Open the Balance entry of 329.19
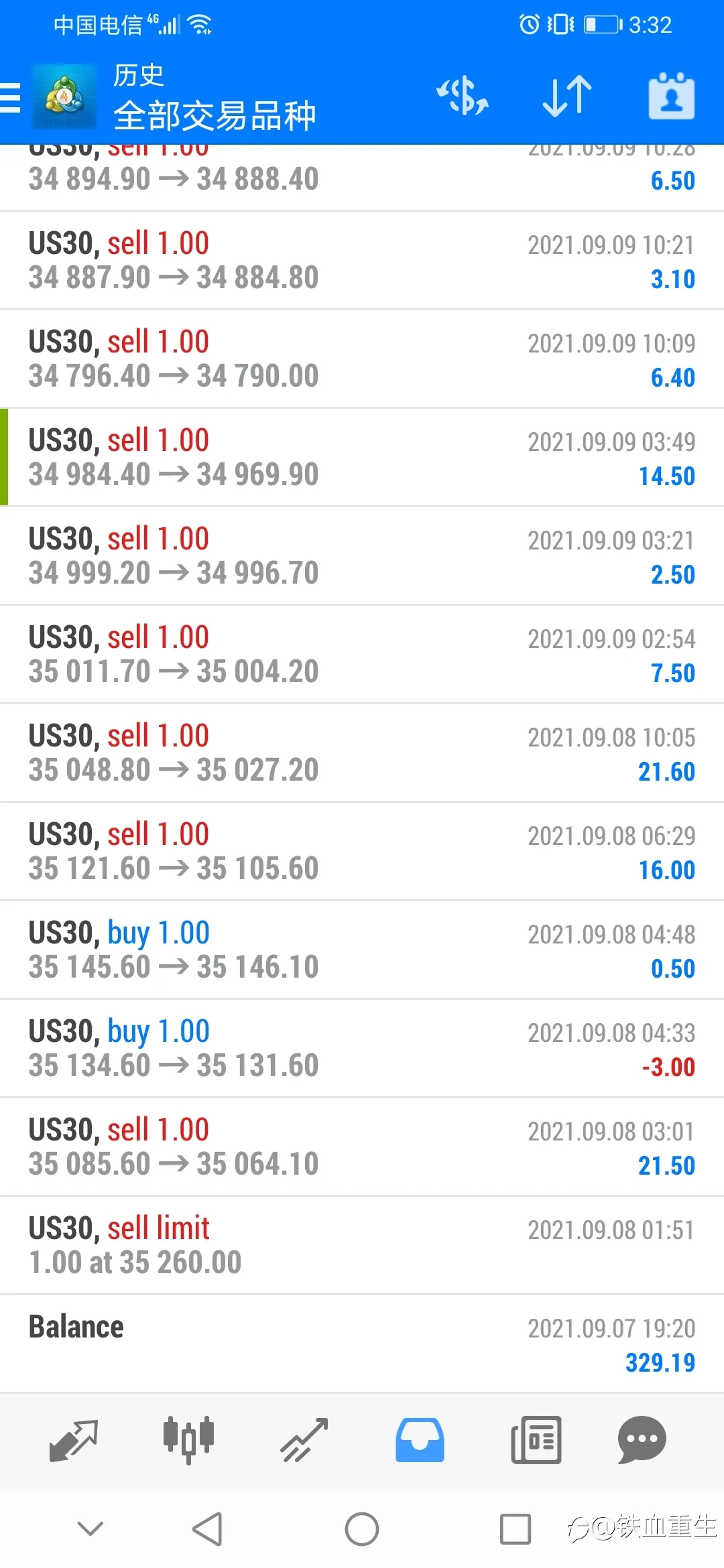 pos(362,1344)
